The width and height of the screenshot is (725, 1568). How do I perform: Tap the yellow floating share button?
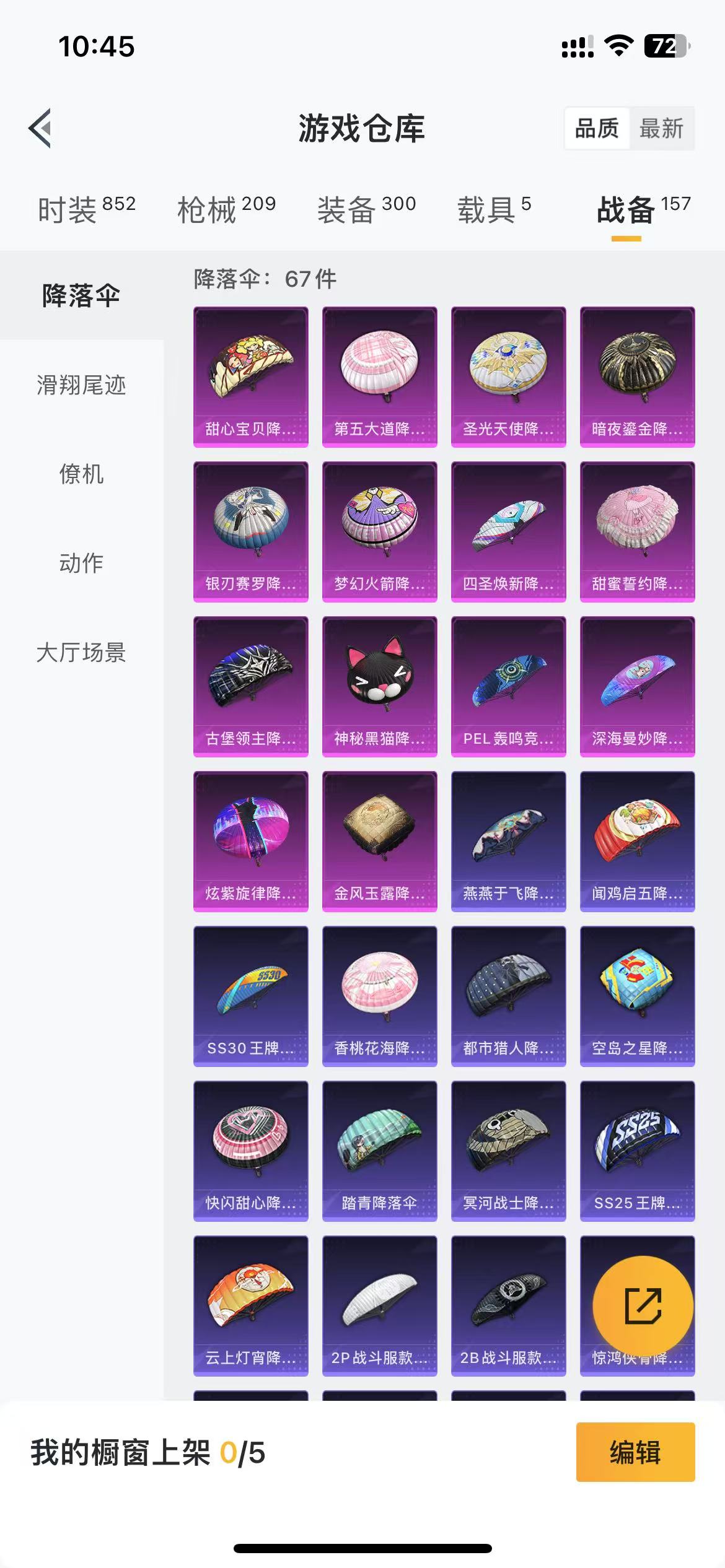point(643,1305)
